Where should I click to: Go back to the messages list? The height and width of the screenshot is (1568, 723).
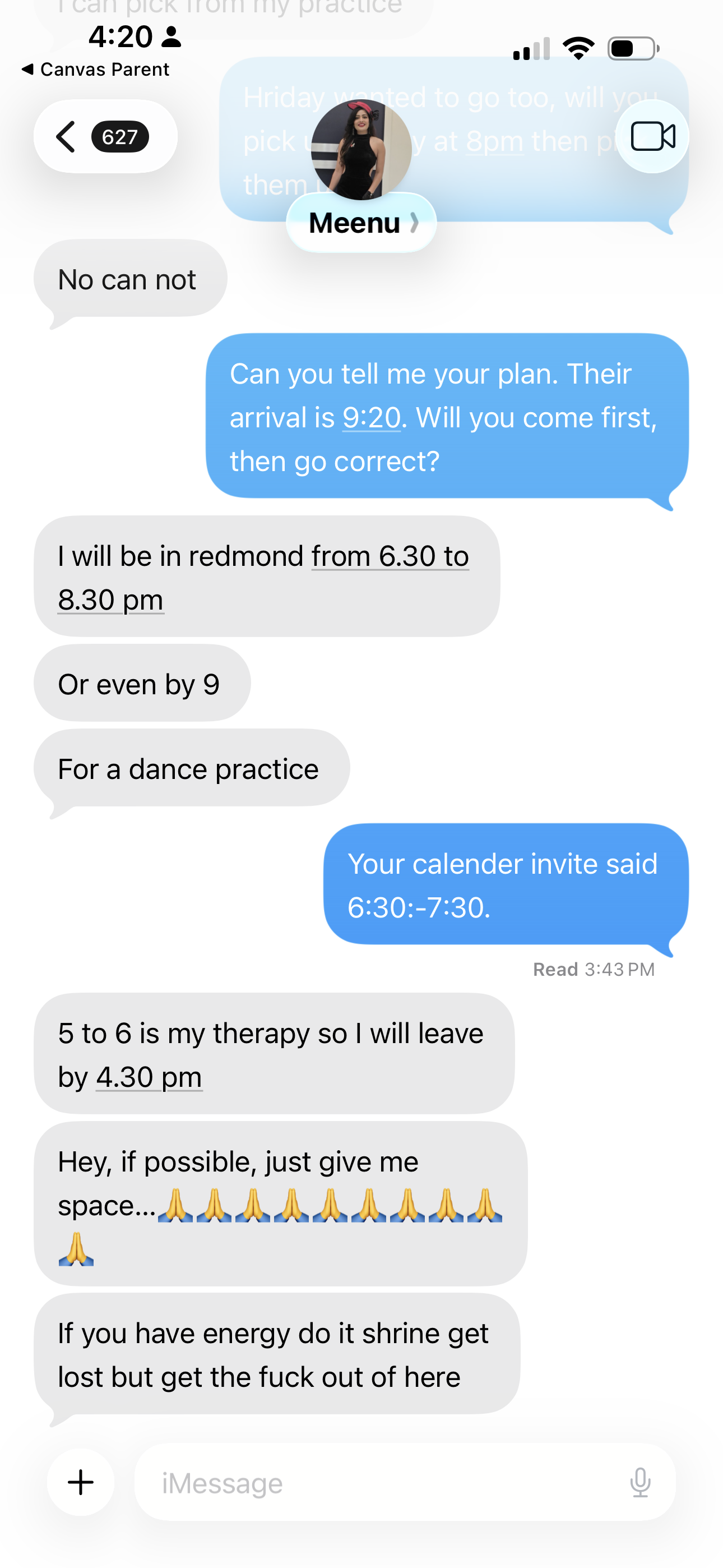coord(104,136)
